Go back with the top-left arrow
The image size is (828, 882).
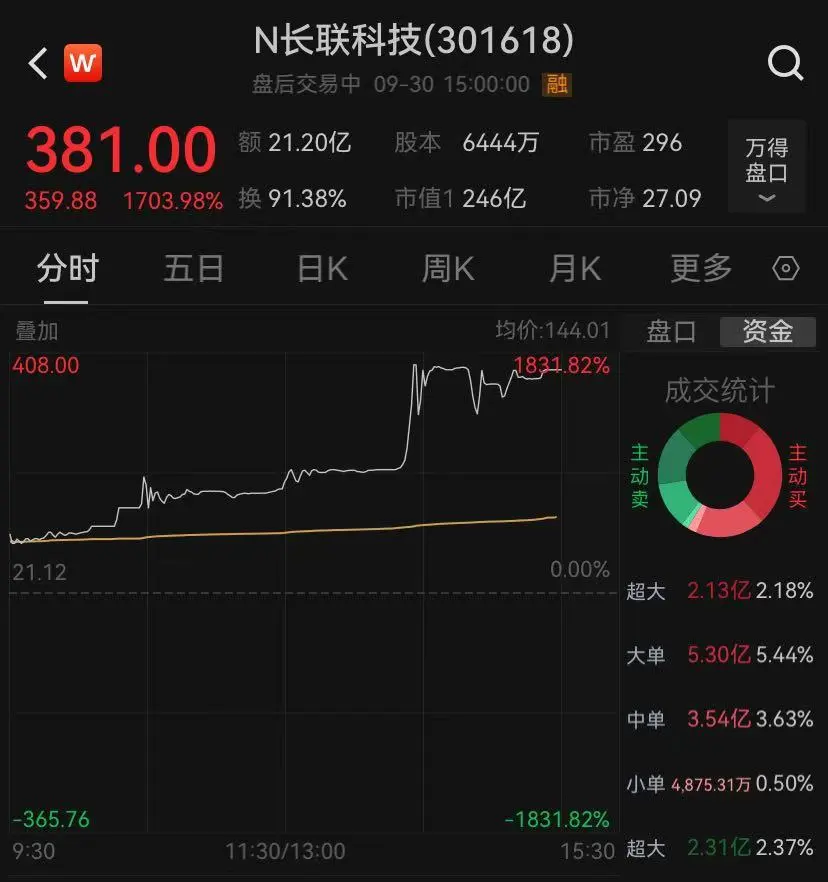pos(38,64)
